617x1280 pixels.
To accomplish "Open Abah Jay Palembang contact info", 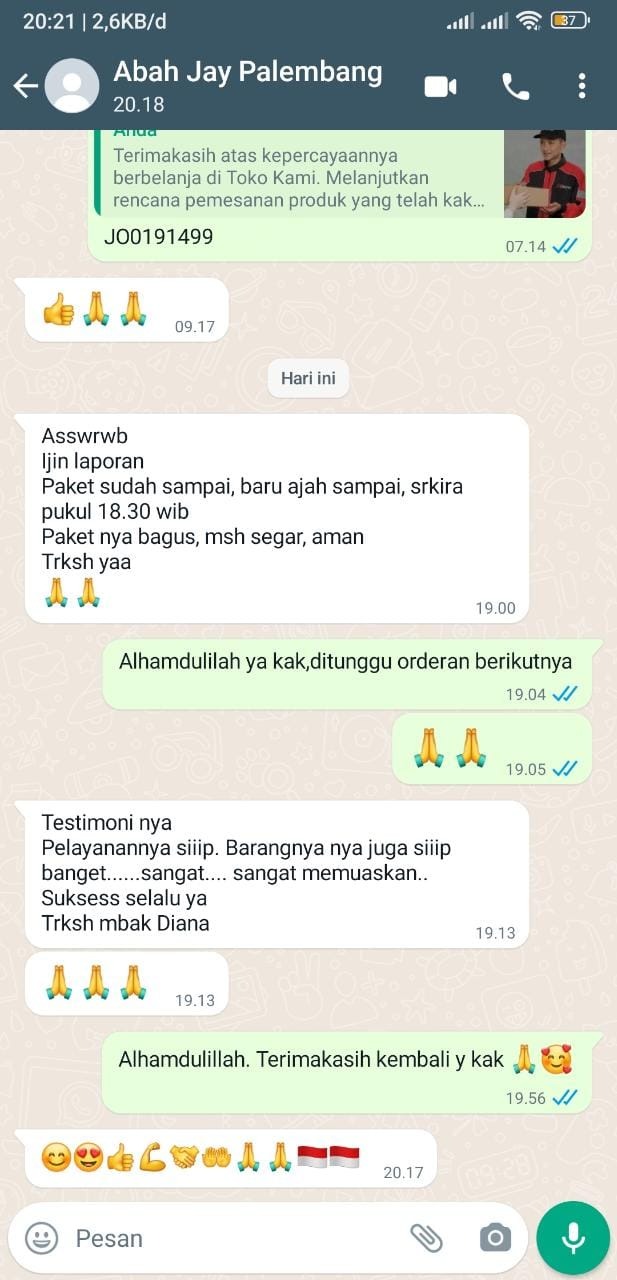I will pos(247,86).
